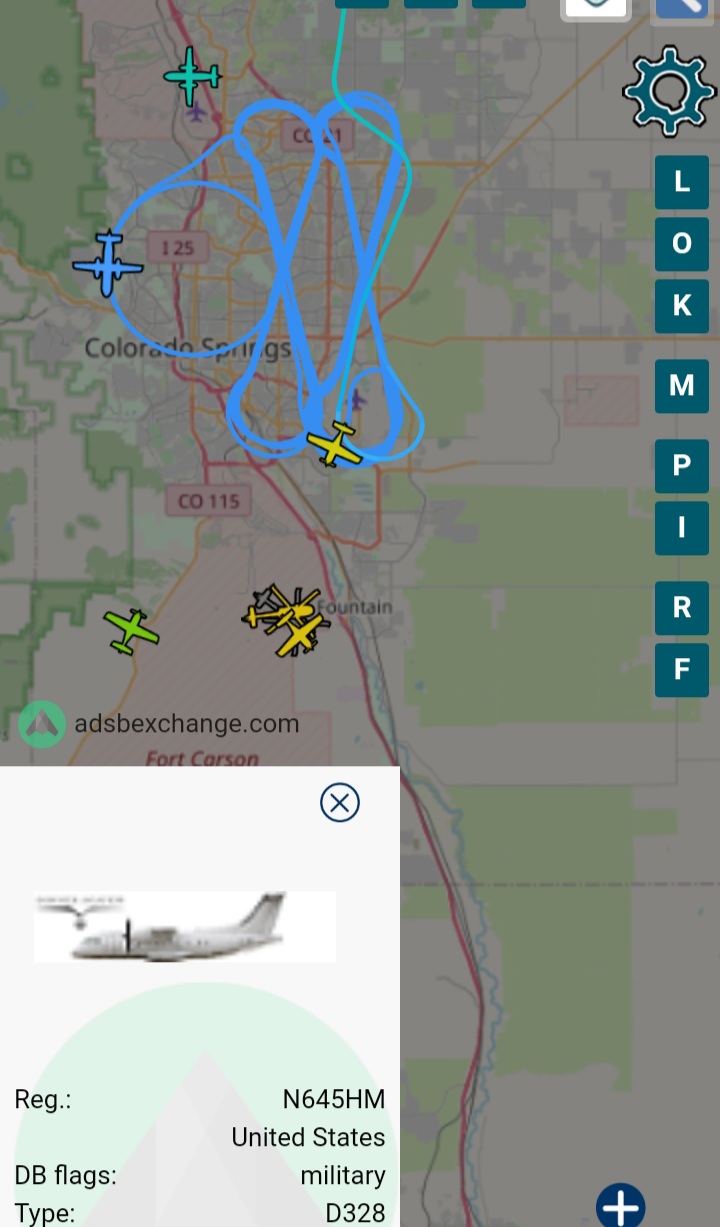The image size is (720, 1227).
Task: Toggle the P map button
Action: pyautogui.click(x=682, y=466)
